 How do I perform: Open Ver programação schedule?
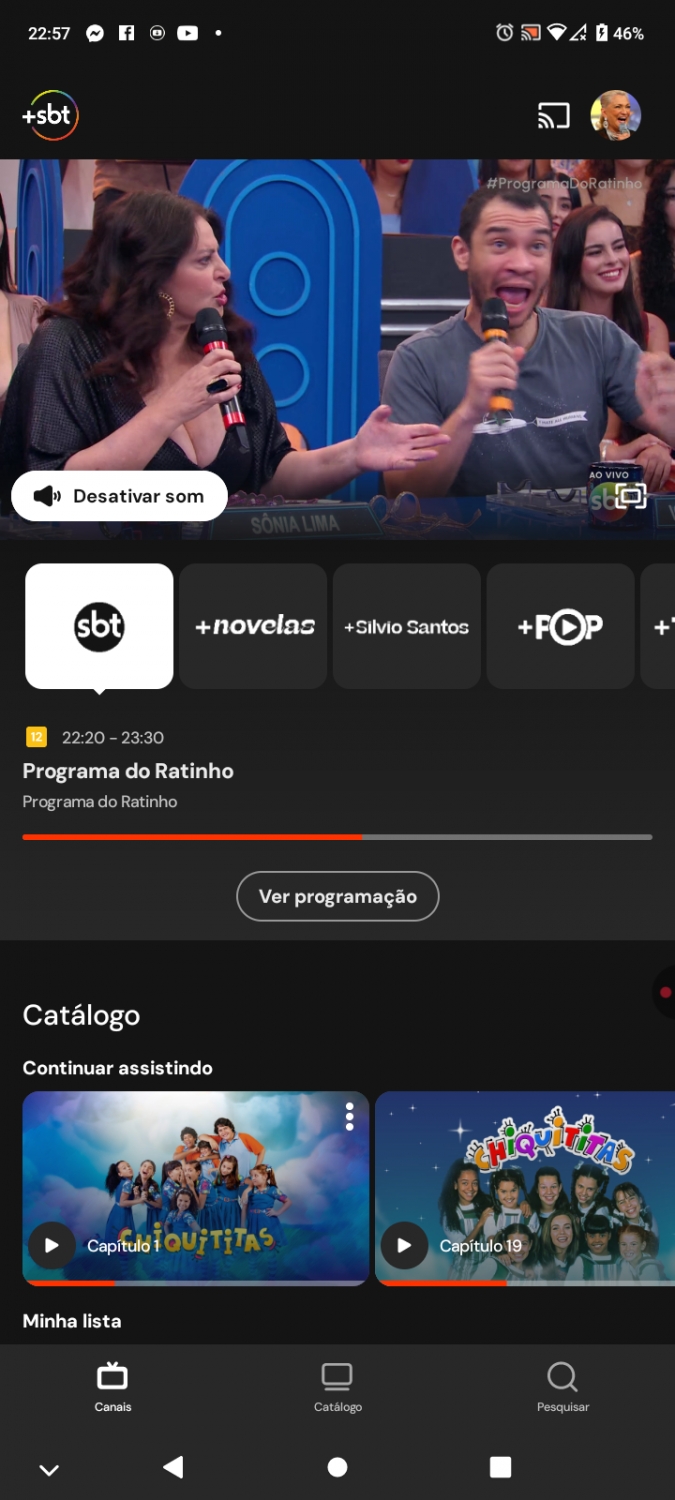point(338,896)
